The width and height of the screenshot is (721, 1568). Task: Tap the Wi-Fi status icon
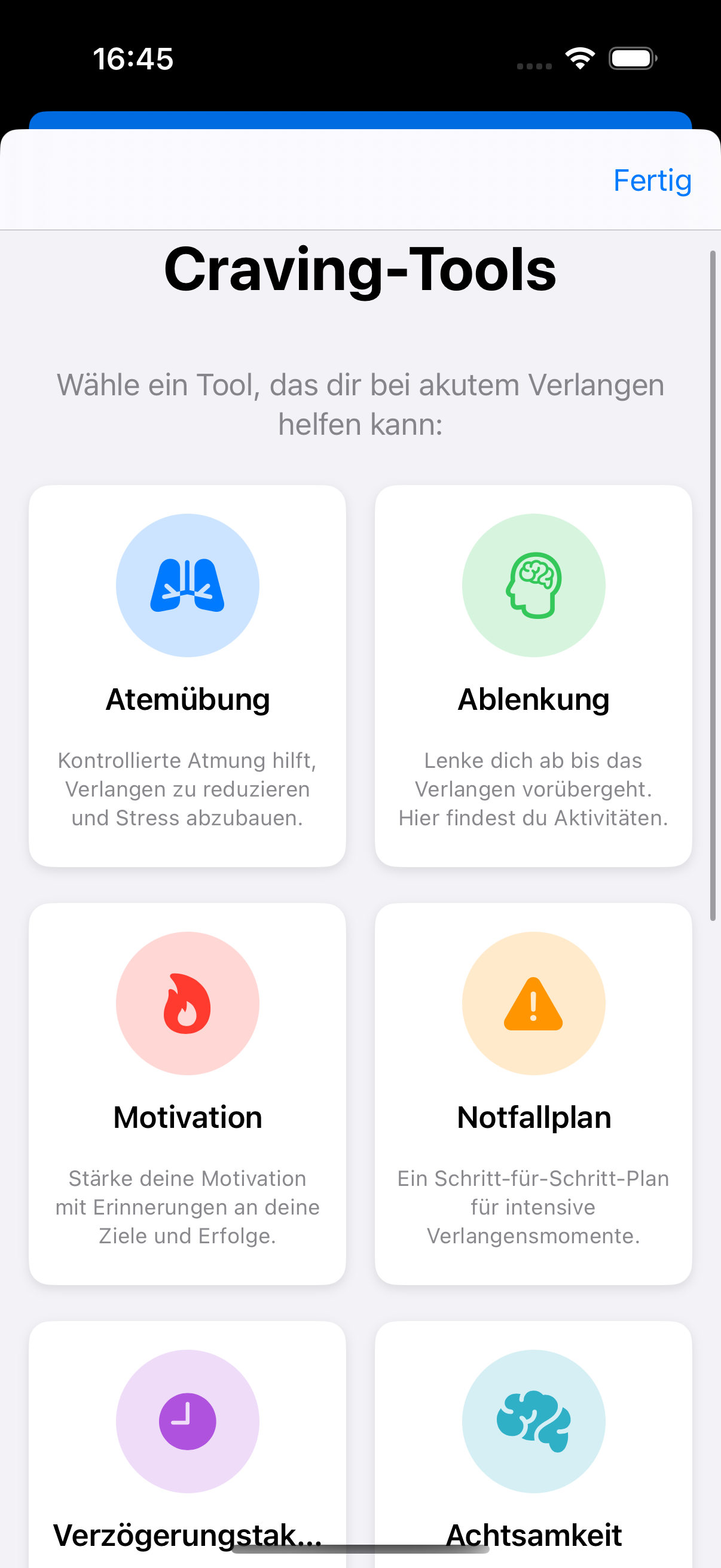(x=579, y=57)
